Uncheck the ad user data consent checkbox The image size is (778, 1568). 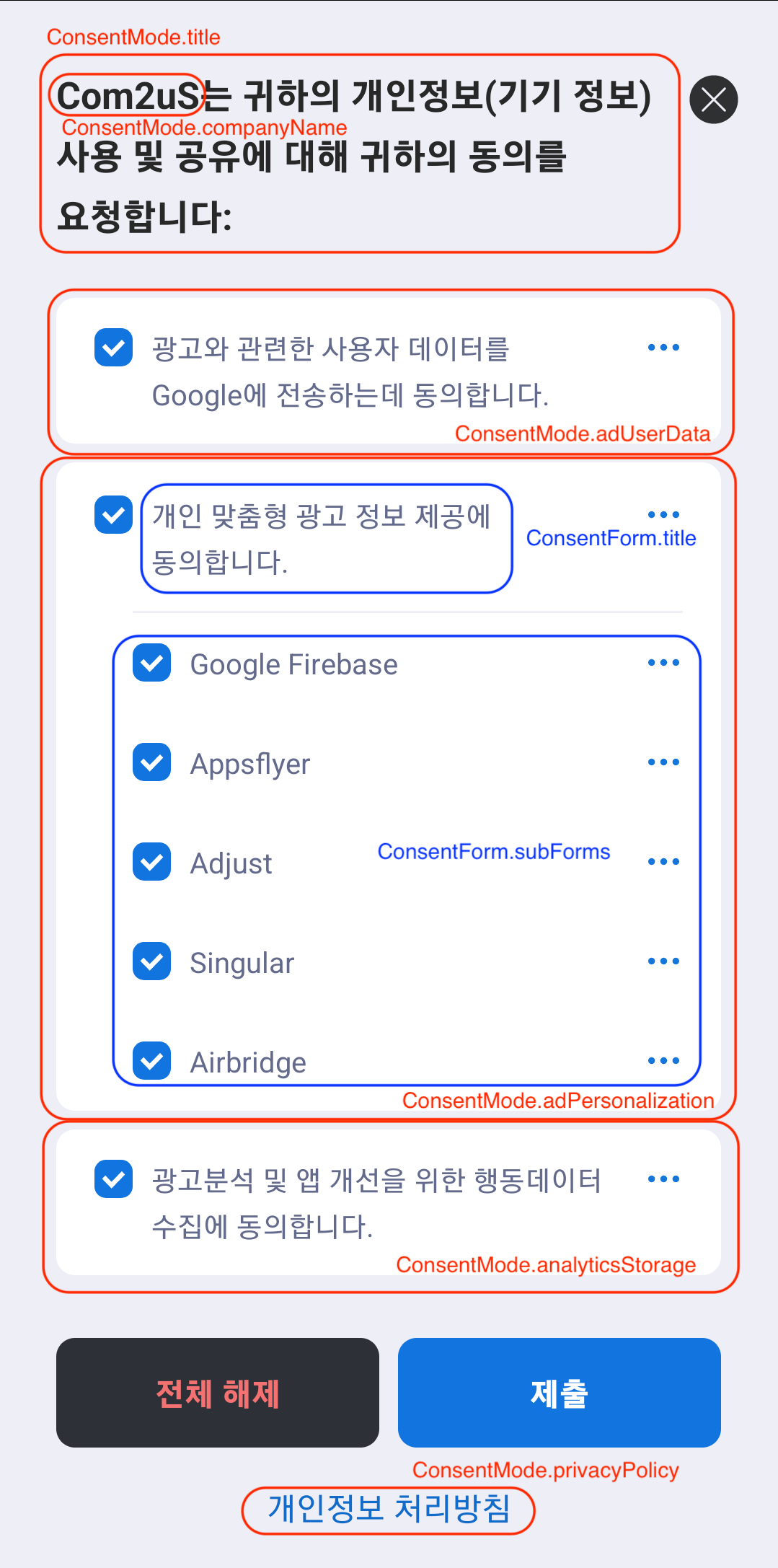[x=113, y=348]
